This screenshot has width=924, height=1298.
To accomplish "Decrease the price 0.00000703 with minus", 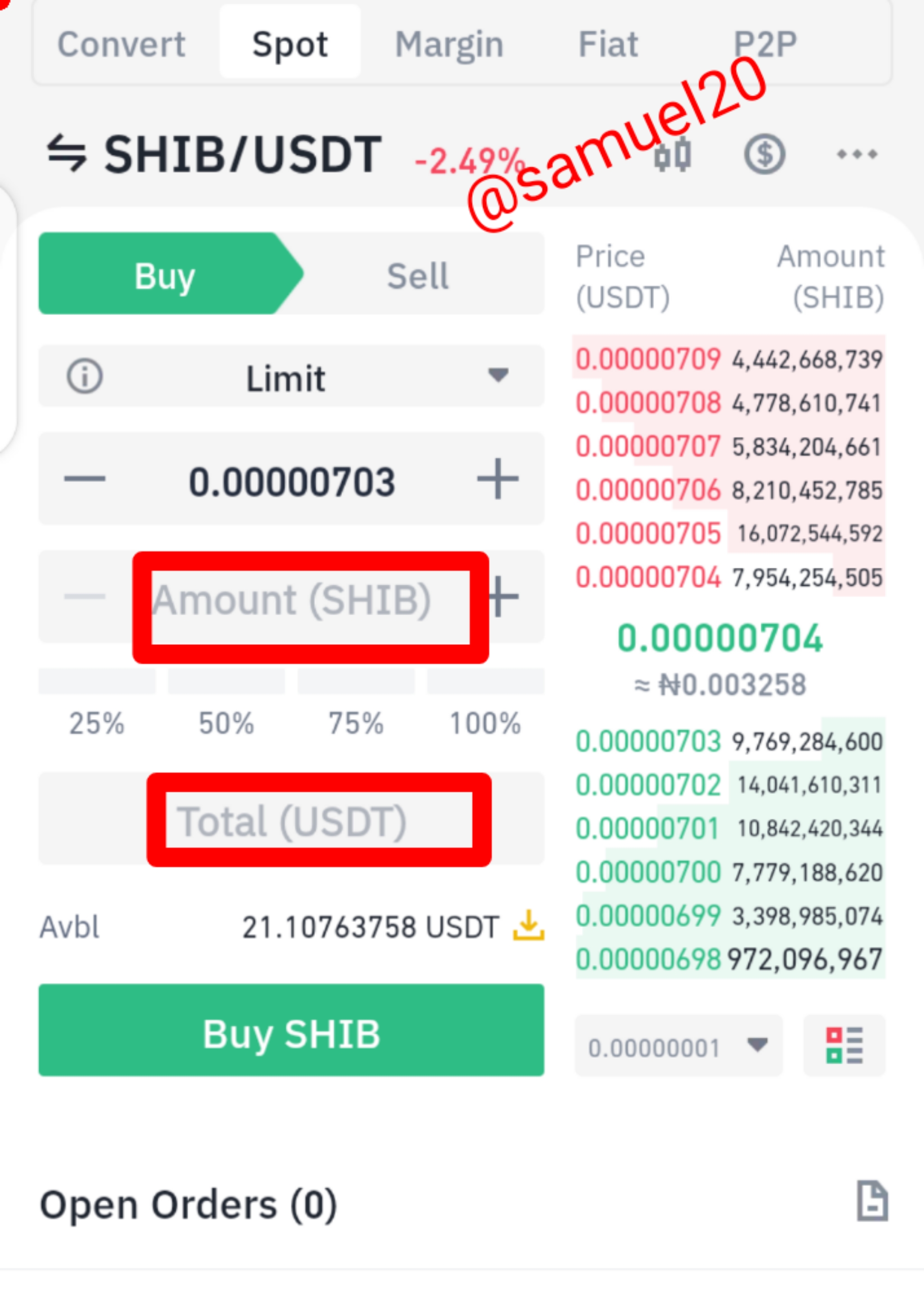I will click(x=84, y=479).
